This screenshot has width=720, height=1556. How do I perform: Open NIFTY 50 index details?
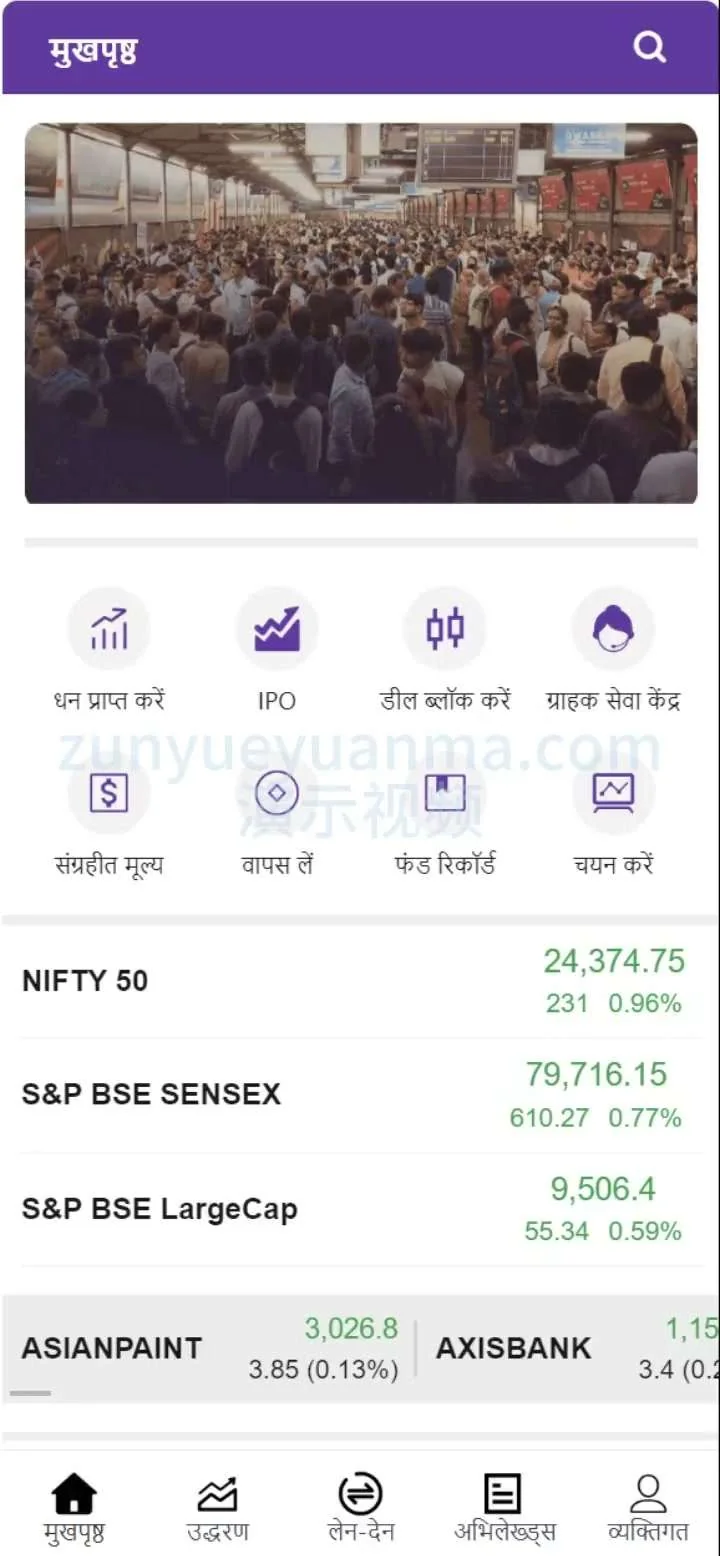pos(360,981)
